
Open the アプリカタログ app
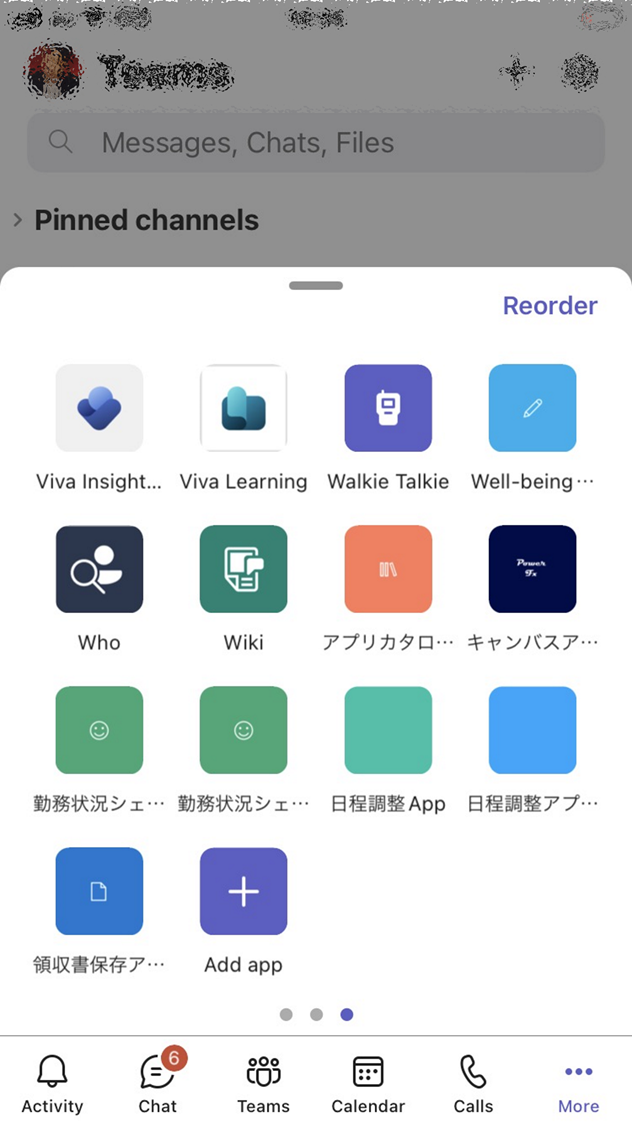coord(388,569)
